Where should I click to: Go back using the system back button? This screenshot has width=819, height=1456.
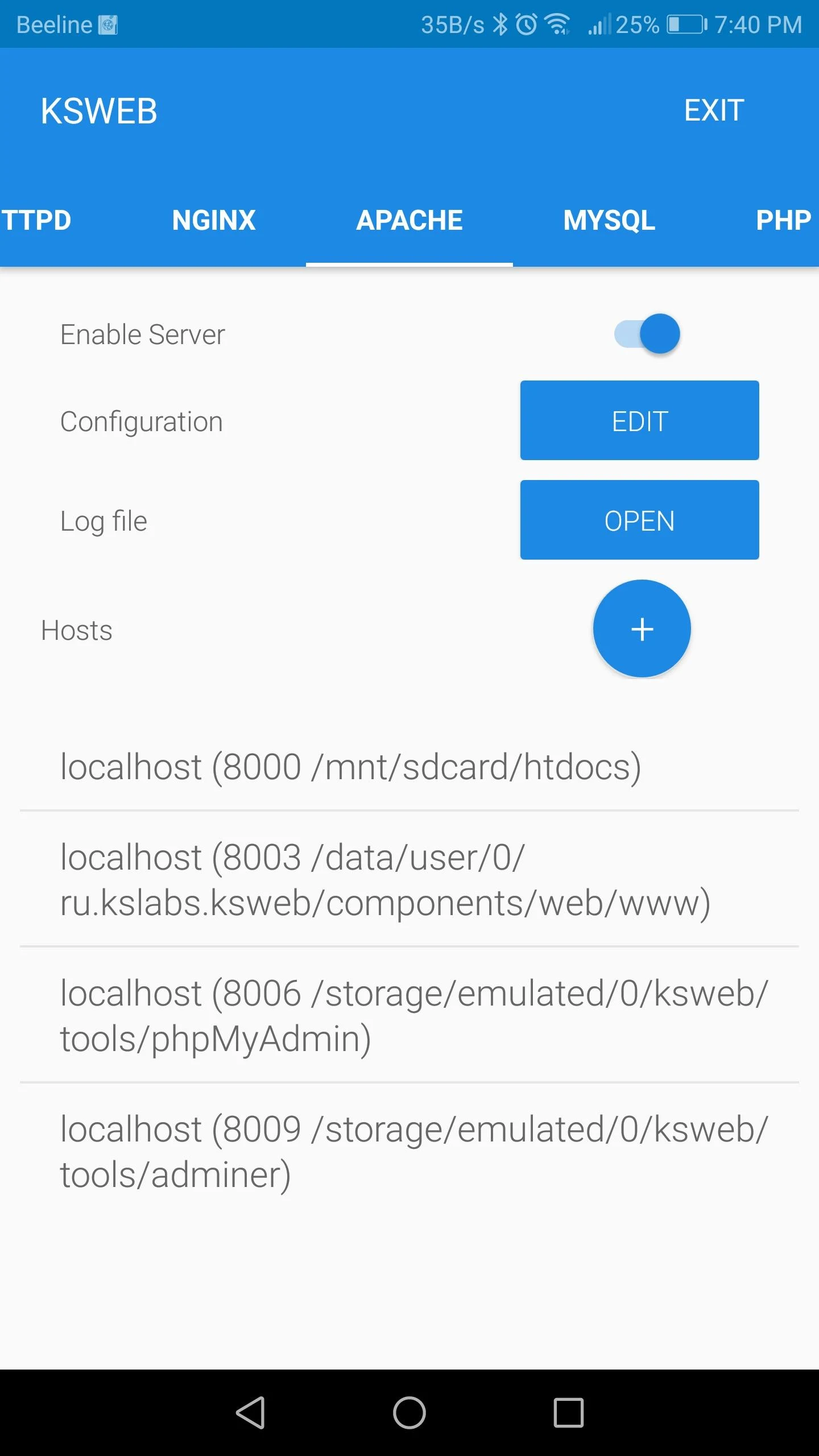tap(250, 1412)
